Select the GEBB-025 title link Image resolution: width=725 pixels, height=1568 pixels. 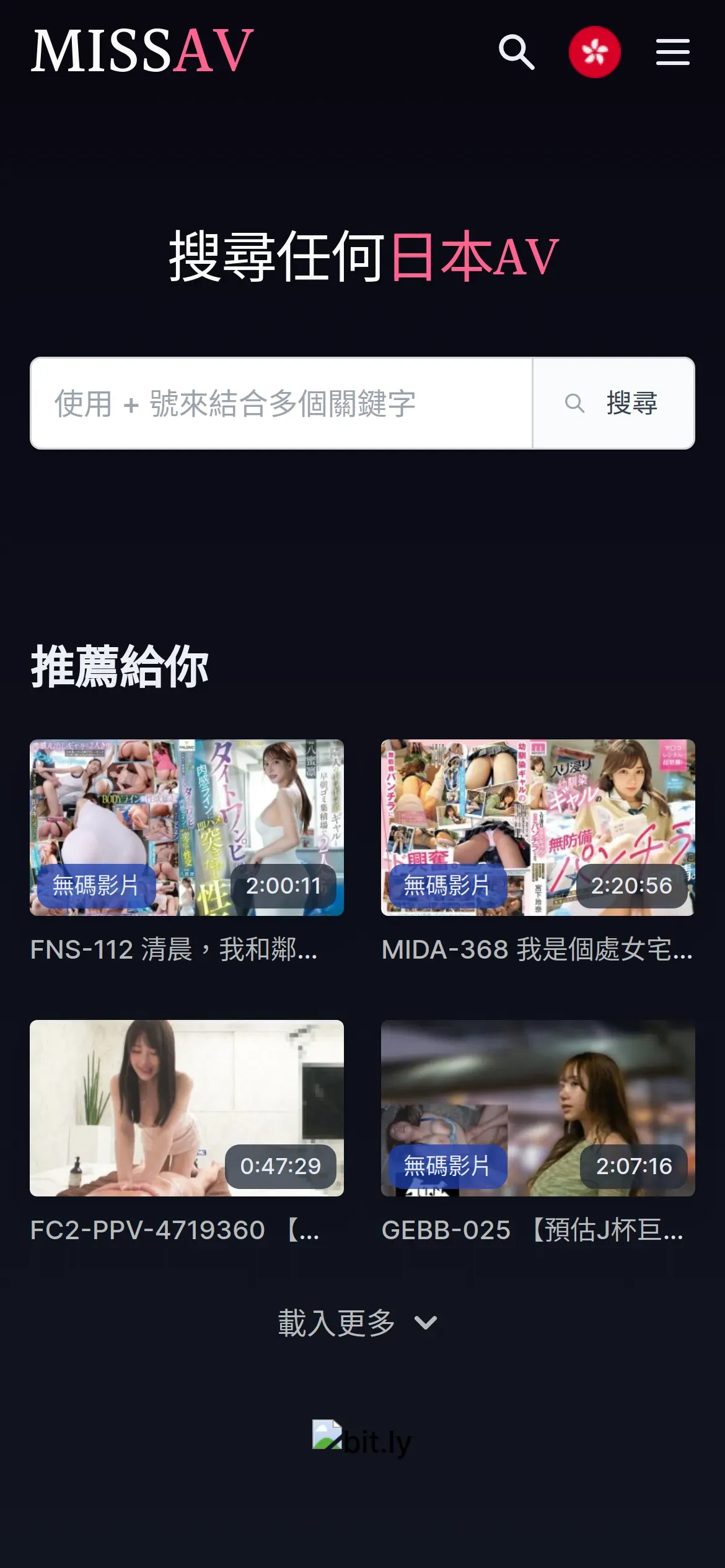tap(533, 1230)
